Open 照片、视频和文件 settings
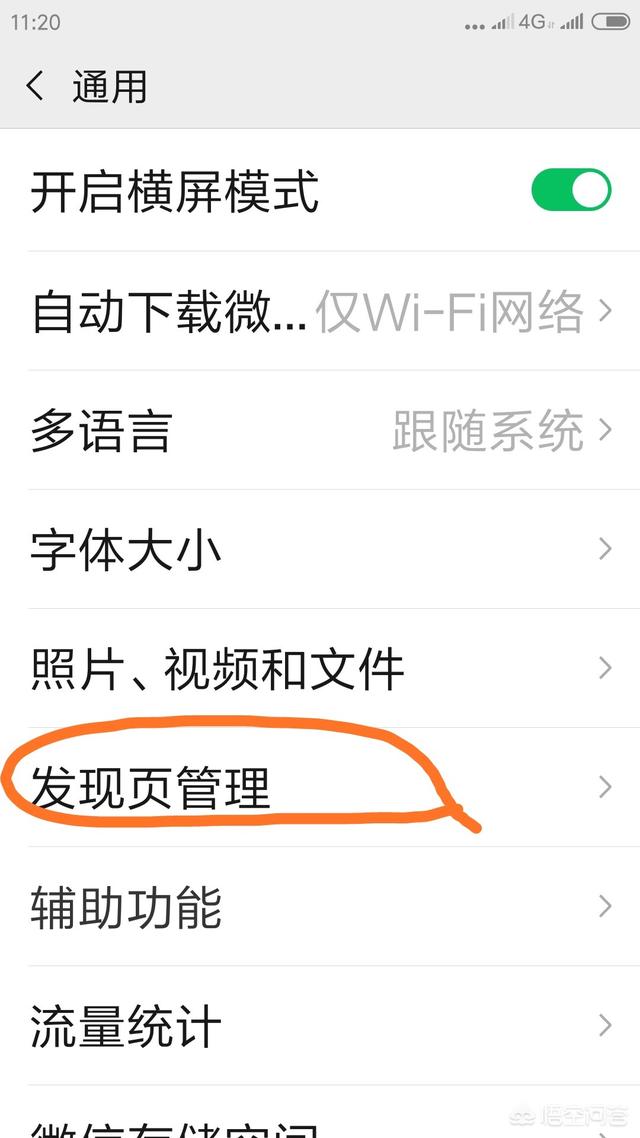 320,668
